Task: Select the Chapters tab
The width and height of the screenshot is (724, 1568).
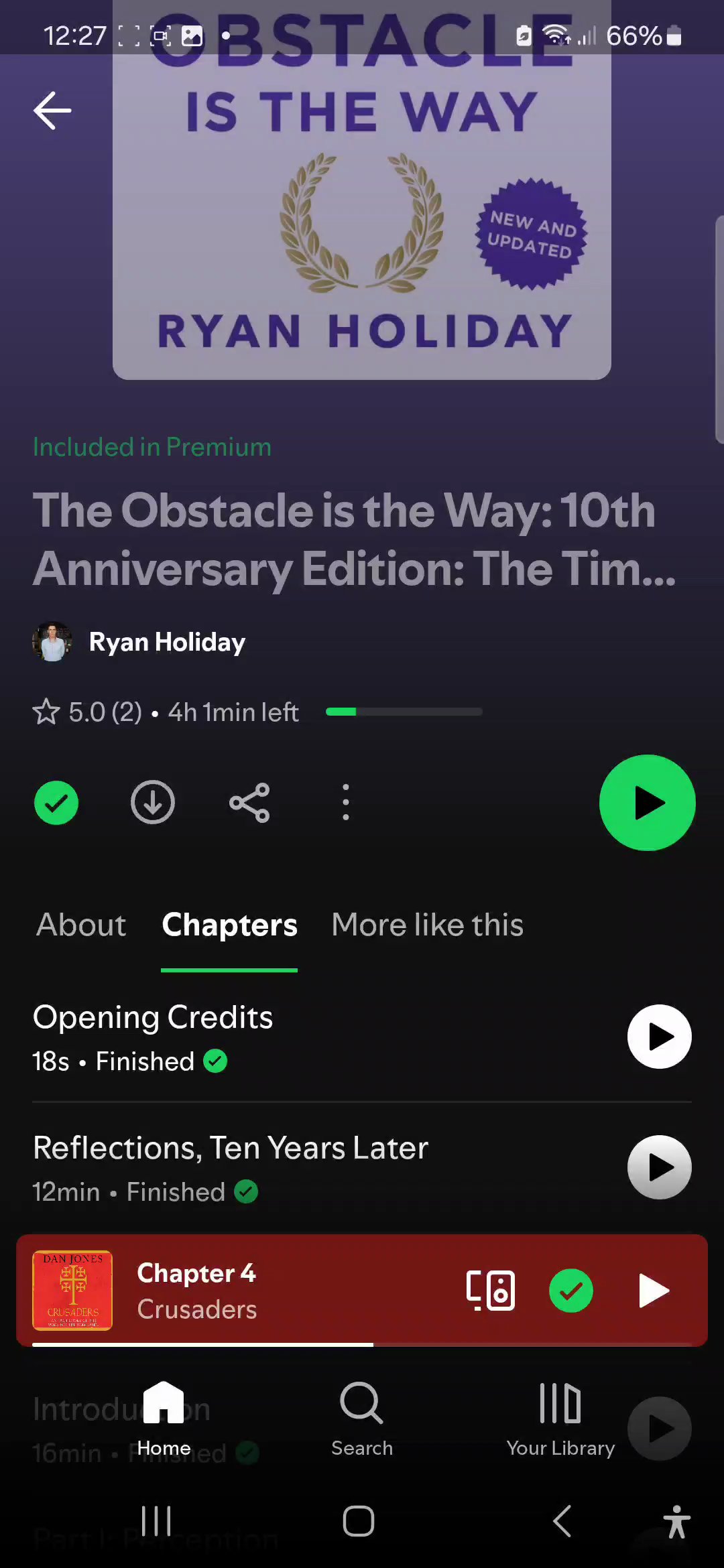Action: click(229, 925)
